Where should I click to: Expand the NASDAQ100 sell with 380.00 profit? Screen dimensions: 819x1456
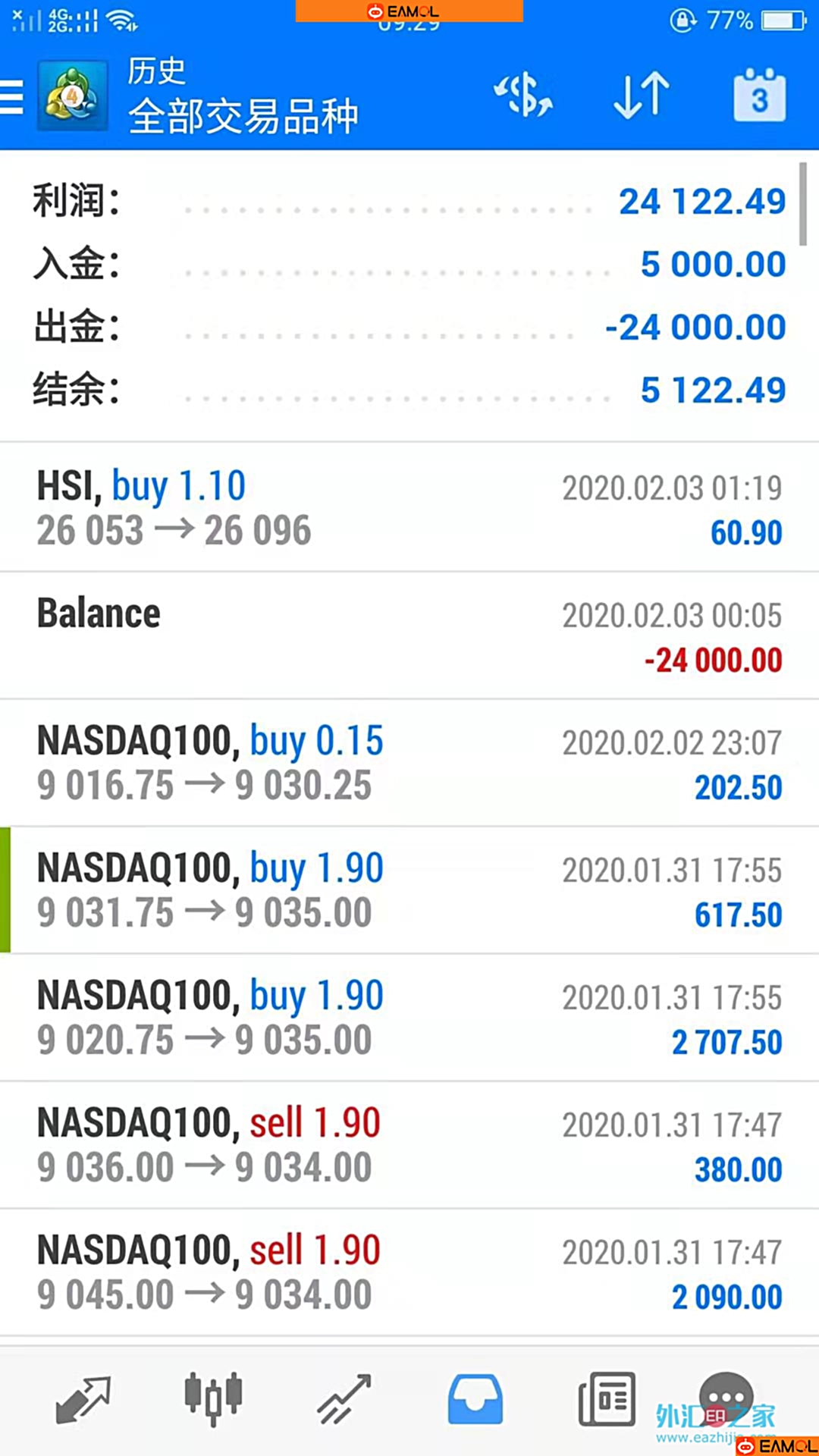(409, 1145)
